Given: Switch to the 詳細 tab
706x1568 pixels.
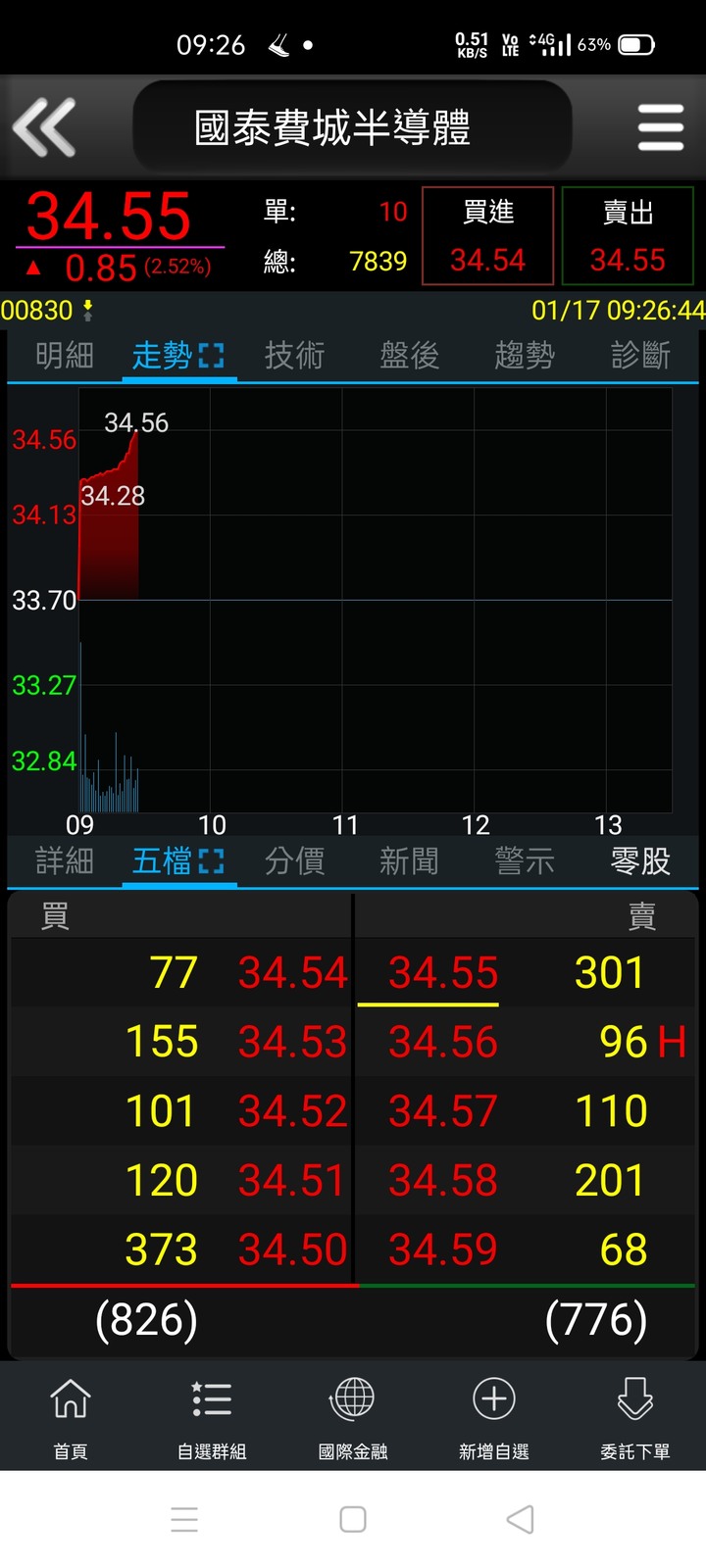Looking at the screenshot, I should [65, 860].
